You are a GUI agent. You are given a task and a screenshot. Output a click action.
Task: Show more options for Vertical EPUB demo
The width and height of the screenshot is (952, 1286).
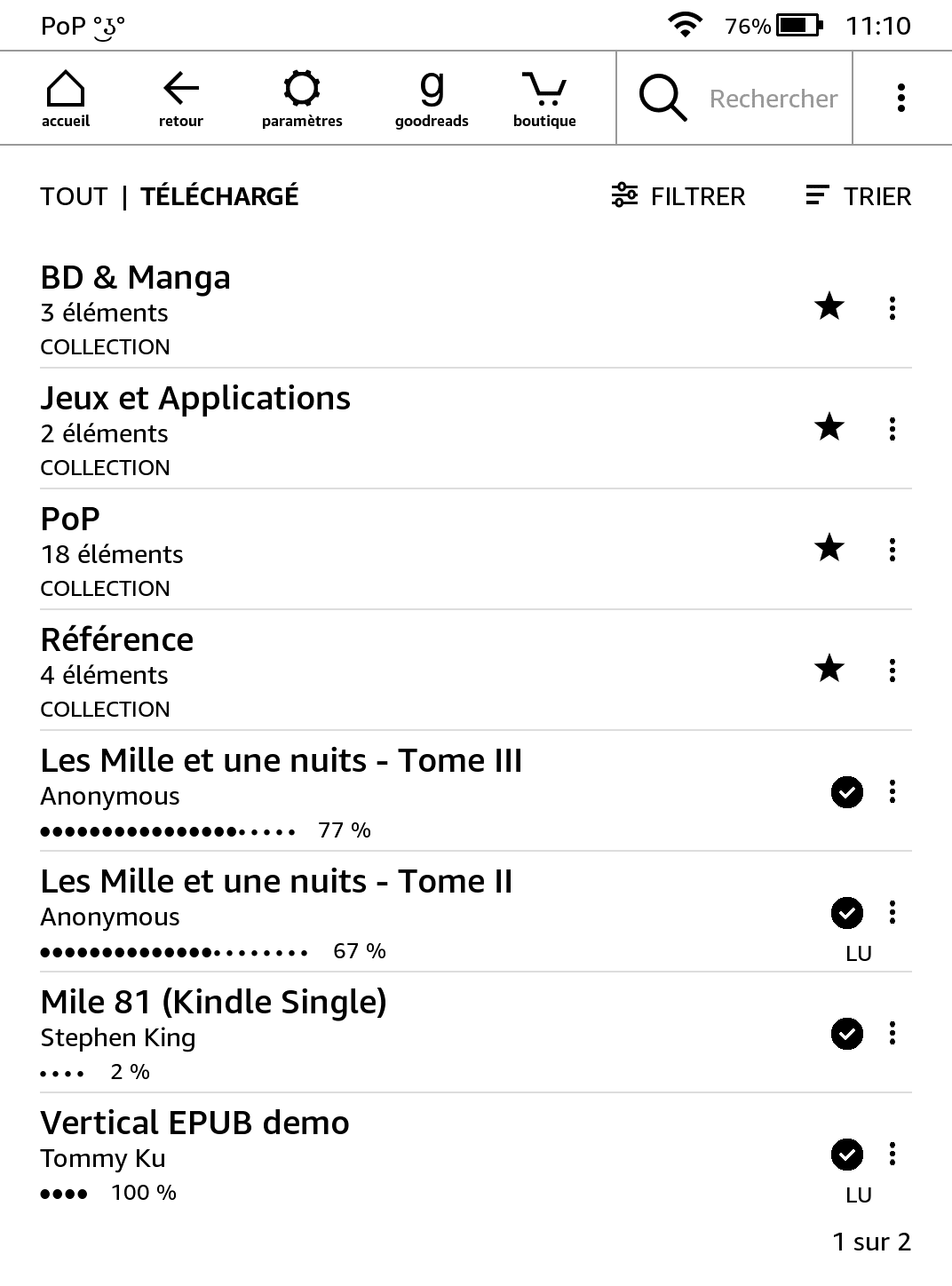coord(892,1154)
